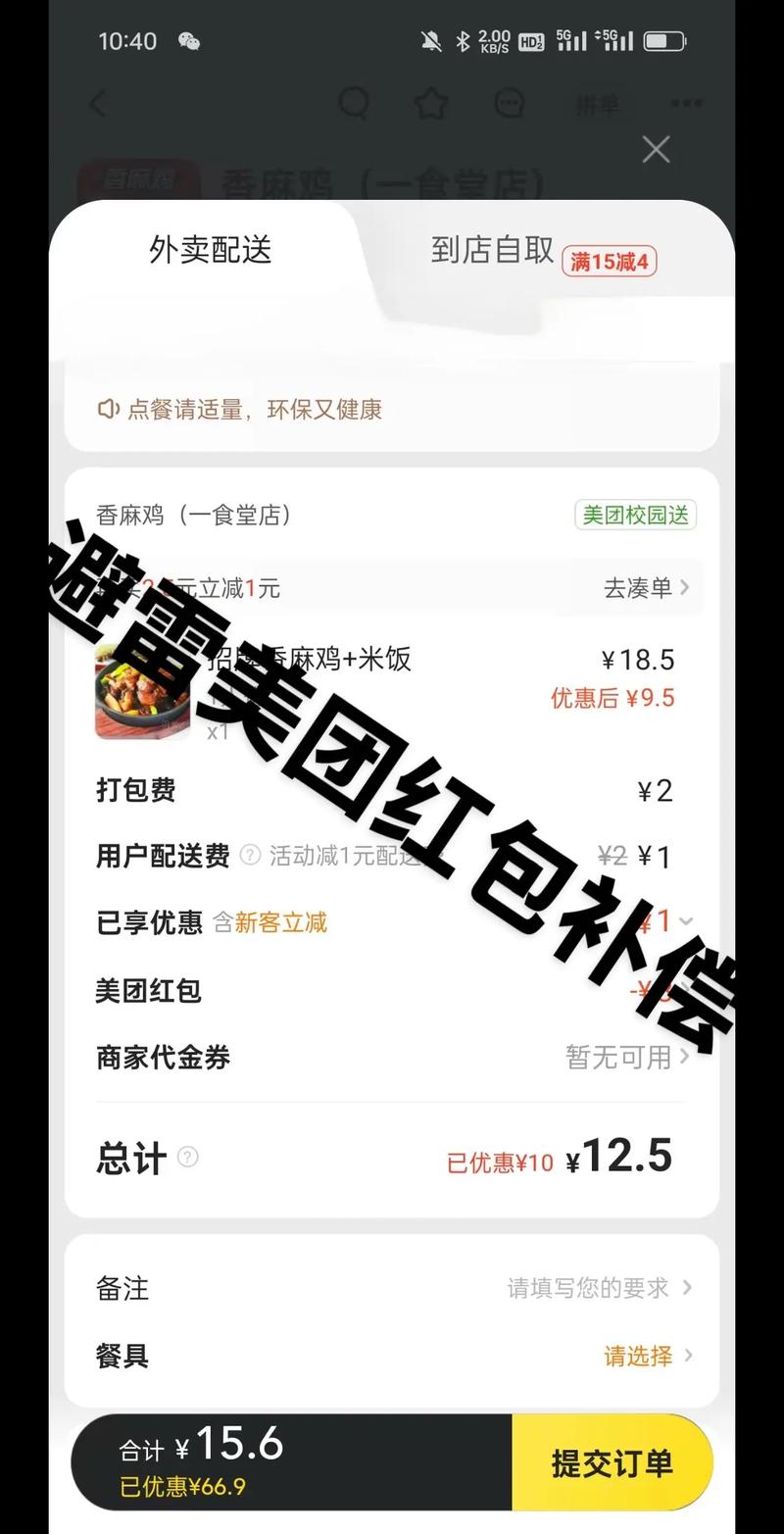
Task: Tap the star icon to favorite the shop
Action: tap(431, 103)
